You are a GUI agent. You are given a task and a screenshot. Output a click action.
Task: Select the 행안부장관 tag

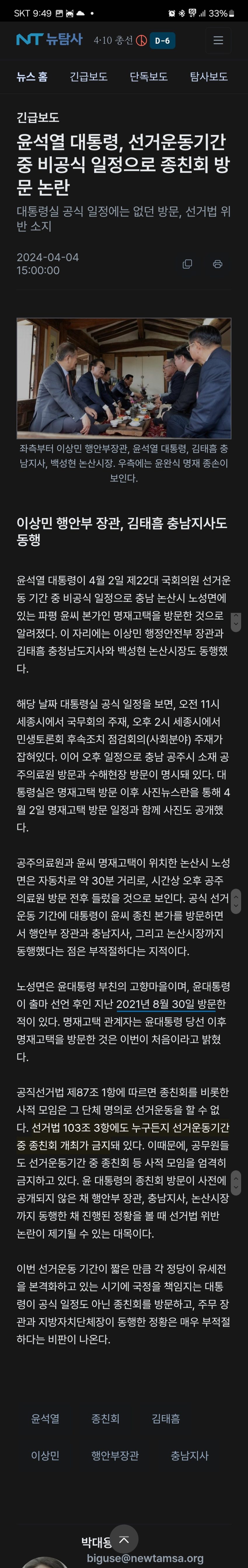click(x=115, y=1455)
